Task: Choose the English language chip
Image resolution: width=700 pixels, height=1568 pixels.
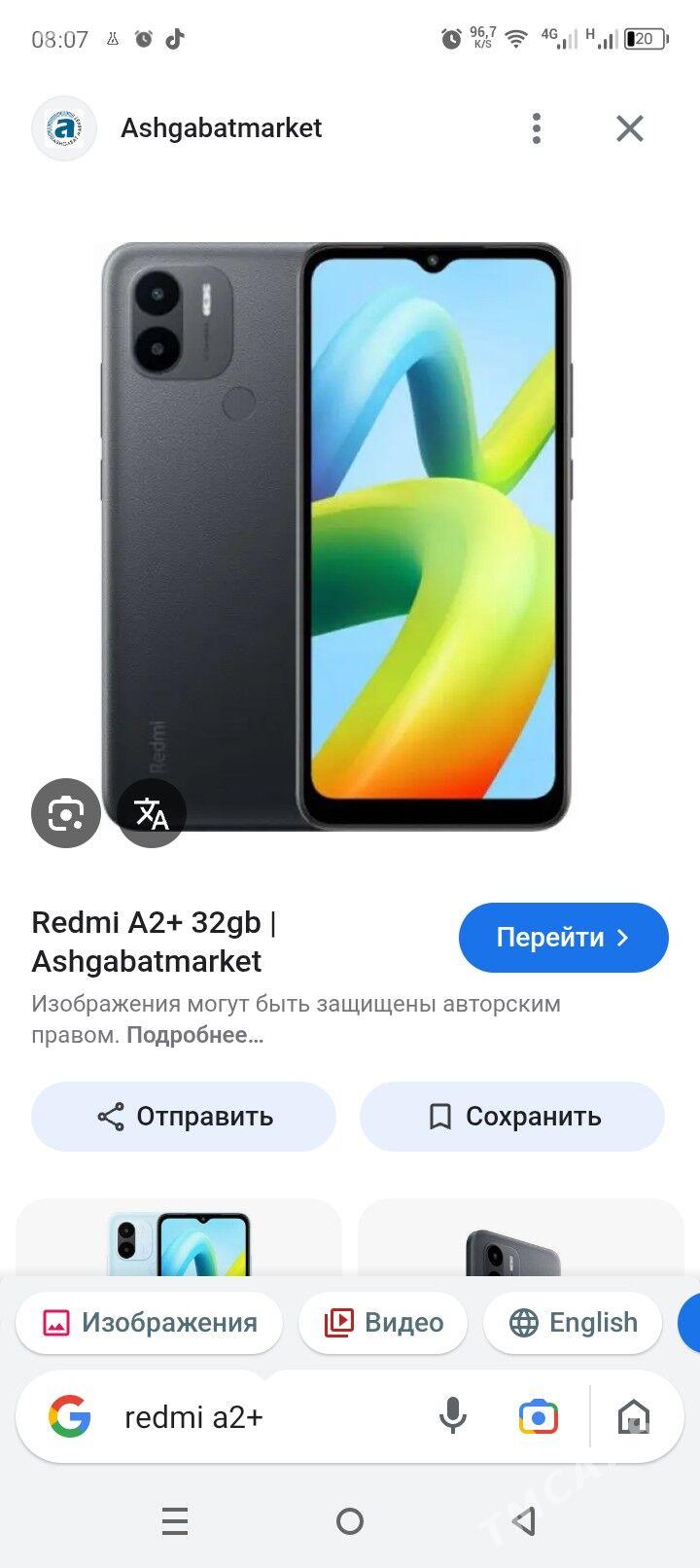Action: [573, 1323]
